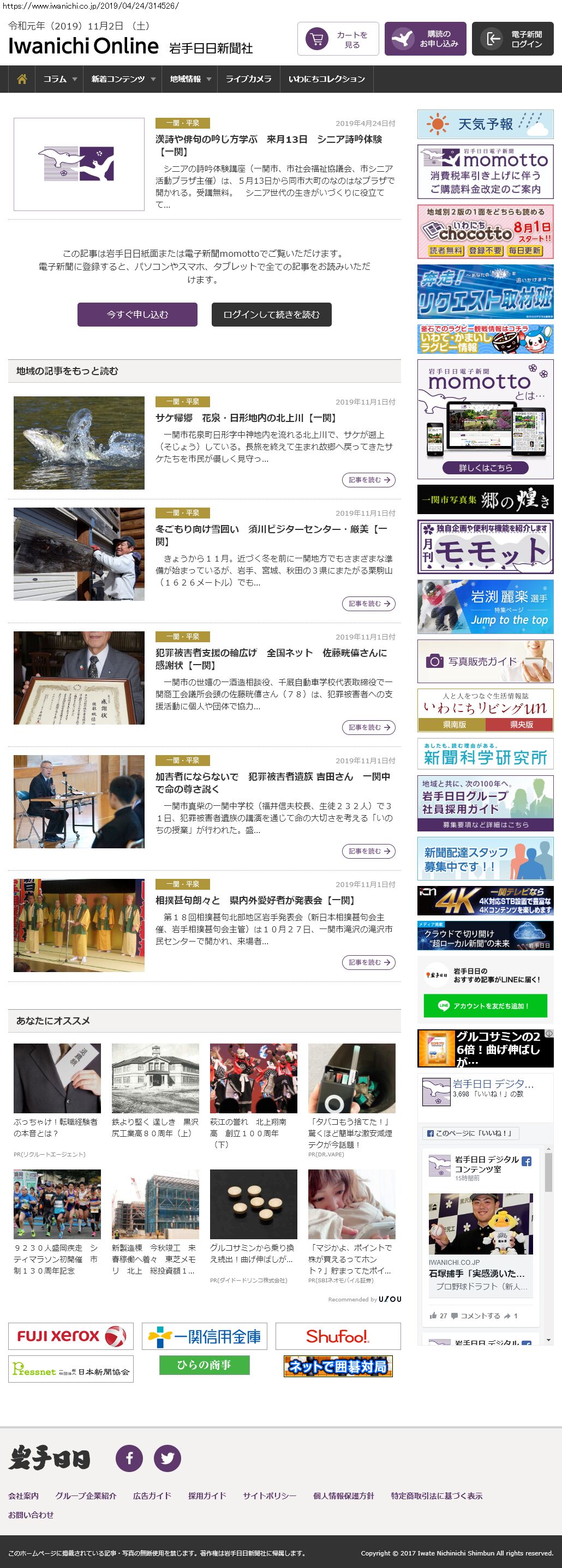
Task: Expand the 地域情報 menu
Action: pos(190,79)
